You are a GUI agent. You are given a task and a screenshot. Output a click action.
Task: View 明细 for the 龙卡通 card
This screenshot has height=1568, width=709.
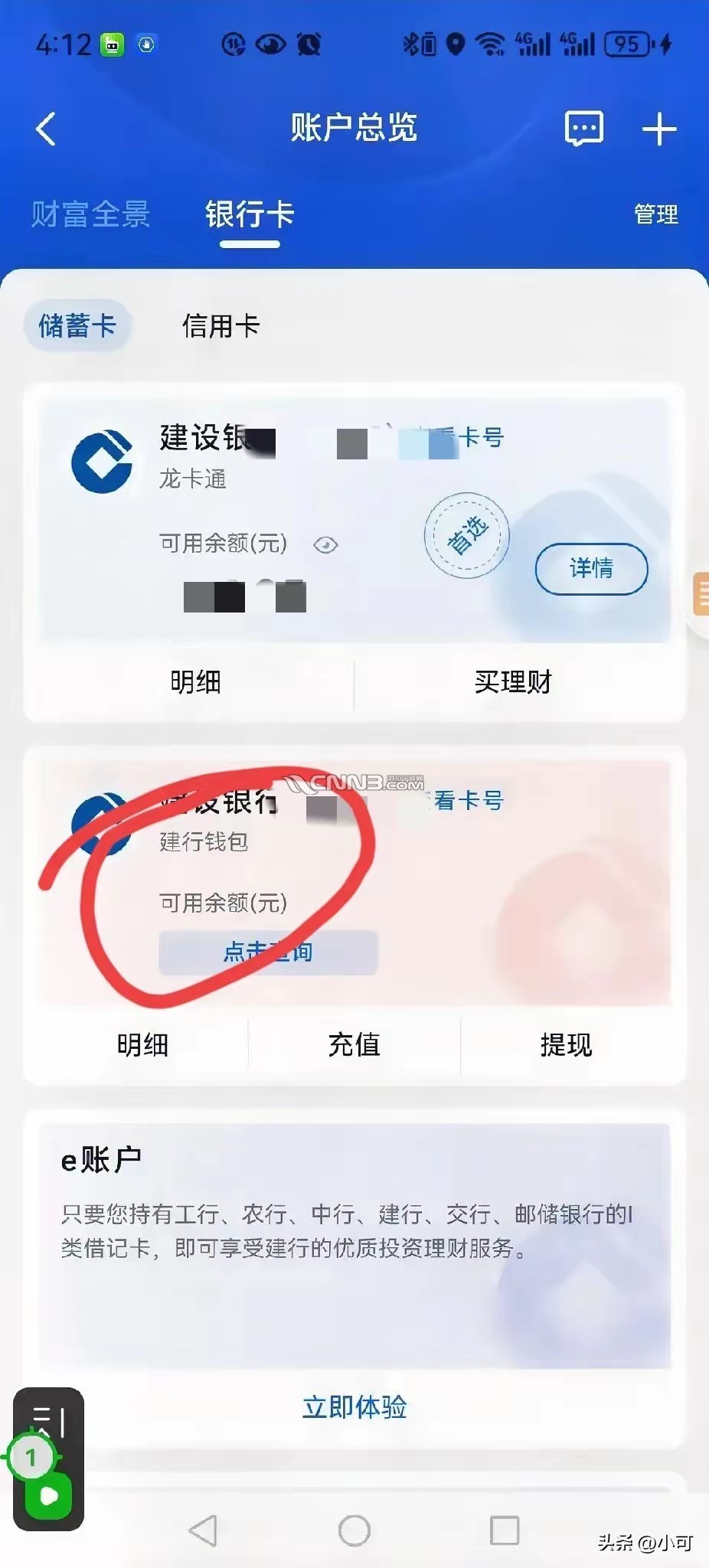coord(195,681)
